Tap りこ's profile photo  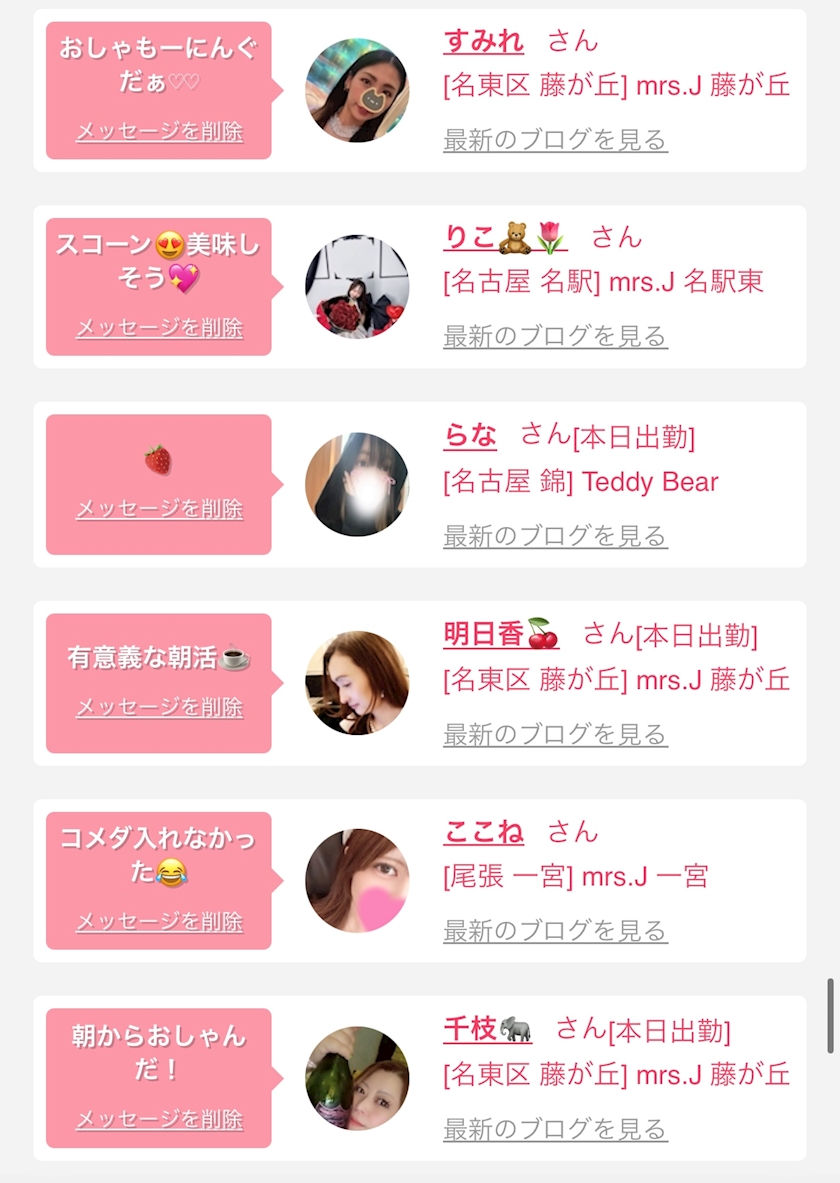[357, 287]
